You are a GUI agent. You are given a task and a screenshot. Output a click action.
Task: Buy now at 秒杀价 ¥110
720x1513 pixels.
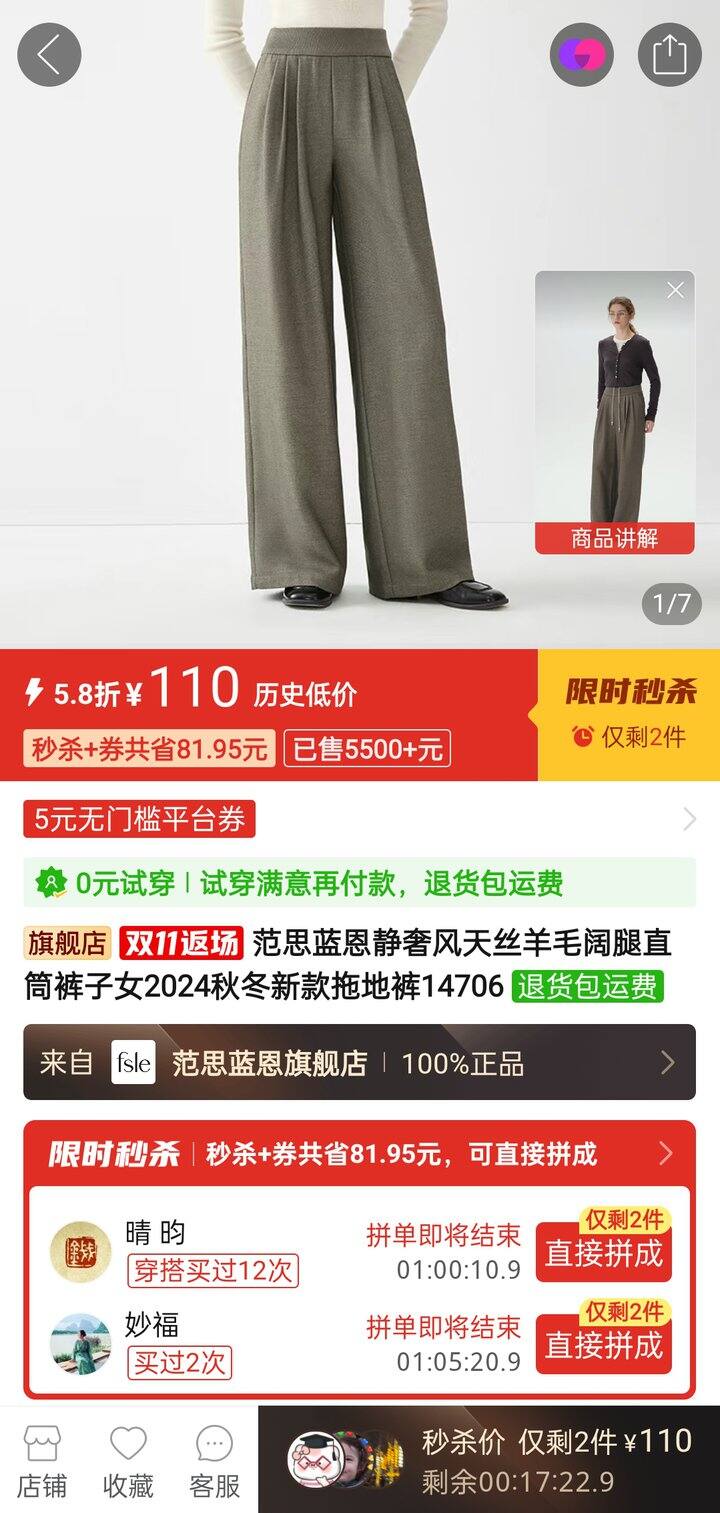click(x=489, y=1460)
